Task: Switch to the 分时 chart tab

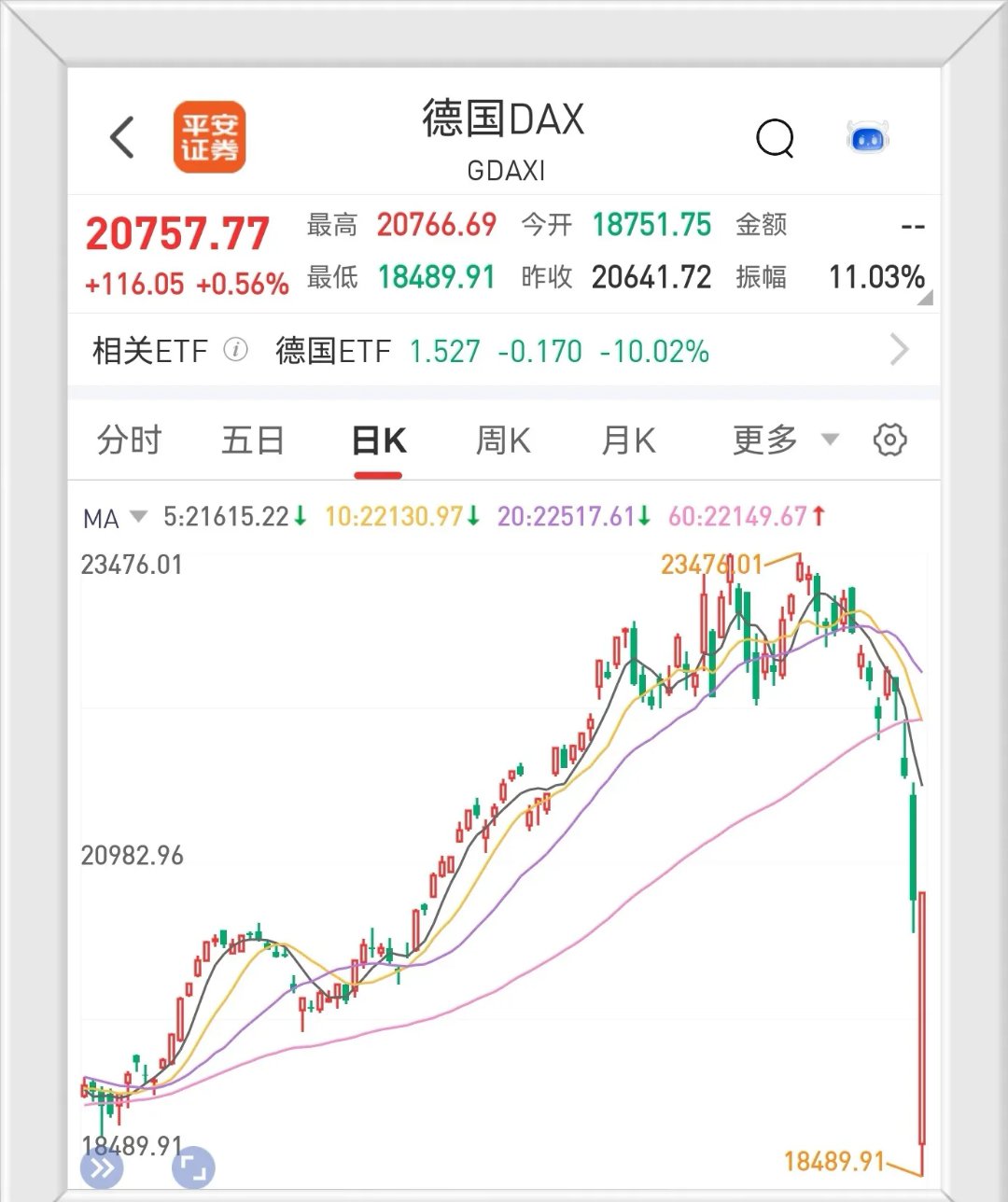Action: [129, 440]
